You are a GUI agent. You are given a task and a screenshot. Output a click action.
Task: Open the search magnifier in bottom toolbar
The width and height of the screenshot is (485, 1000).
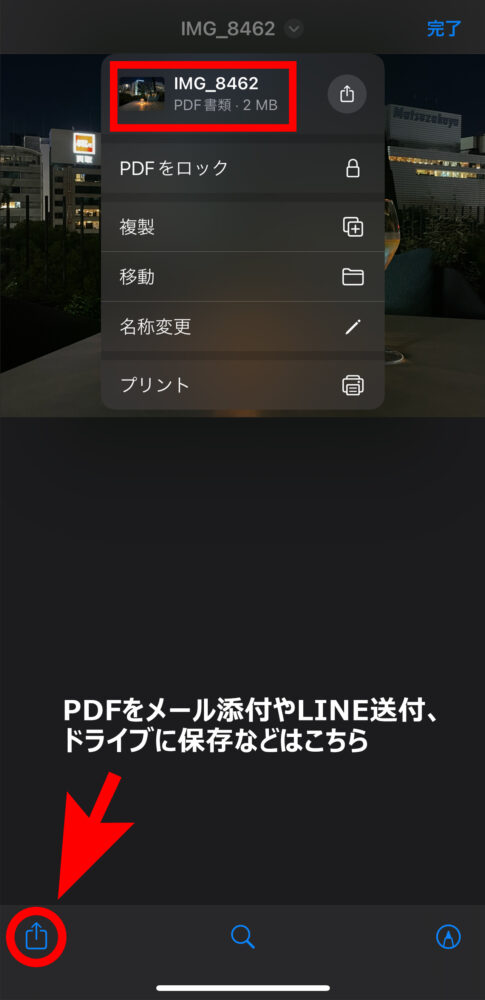(242, 937)
